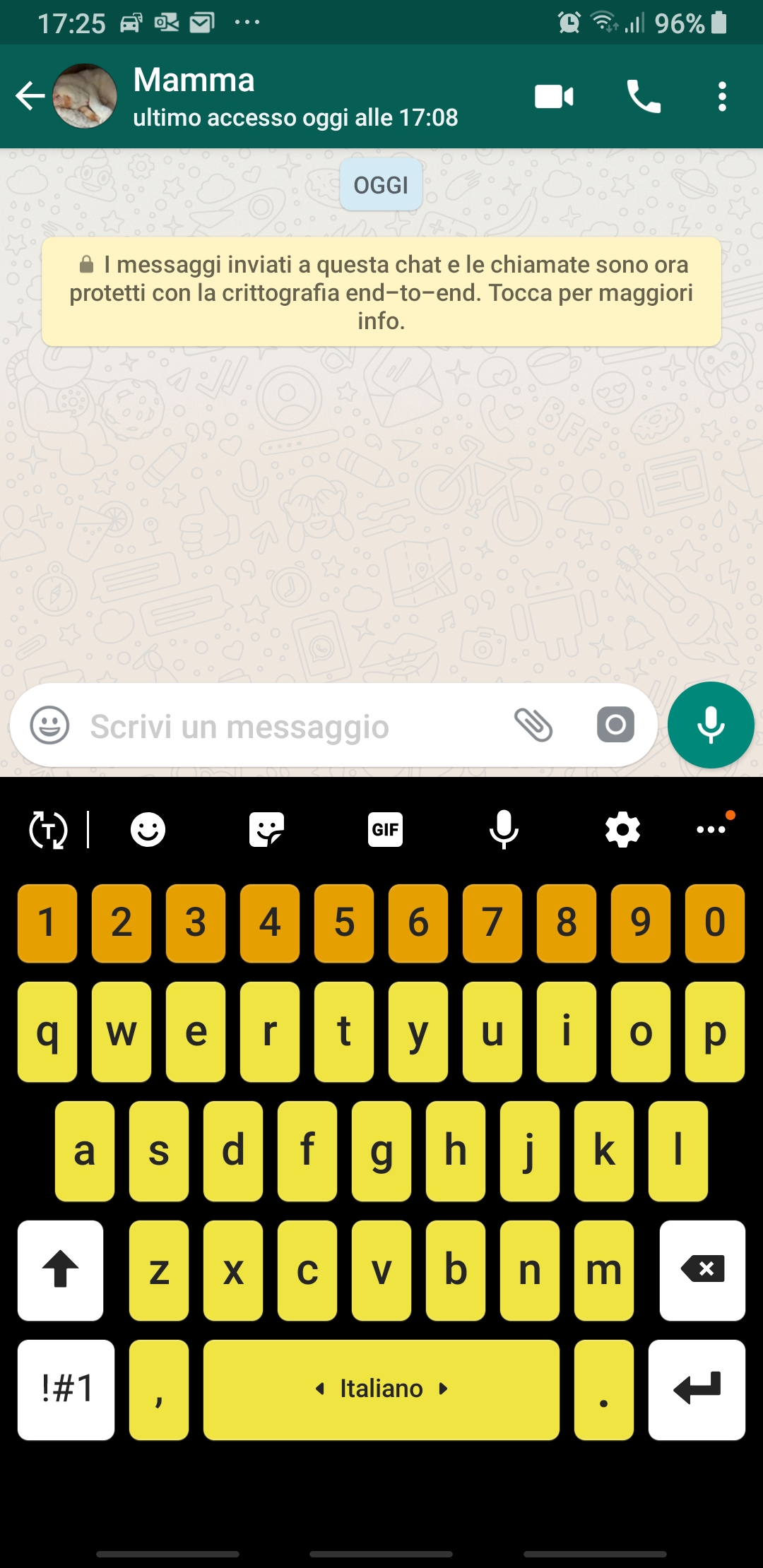
Task: Start keyboard voice input
Action: 504,829
